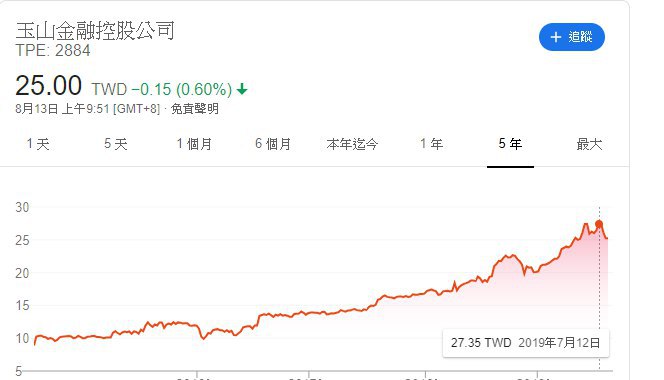Tap the 5 年 range tab
This screenshot has height=380, width=664.
(x=510, y=144)
